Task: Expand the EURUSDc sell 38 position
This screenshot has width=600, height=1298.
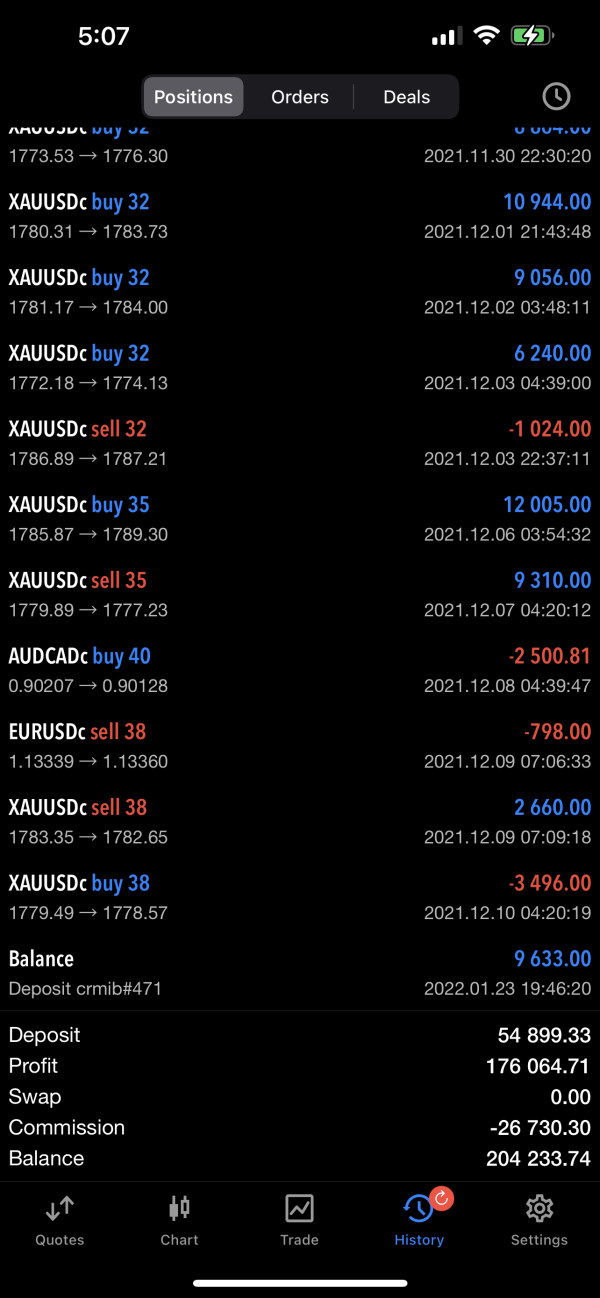Action: [x=300, y=746]
